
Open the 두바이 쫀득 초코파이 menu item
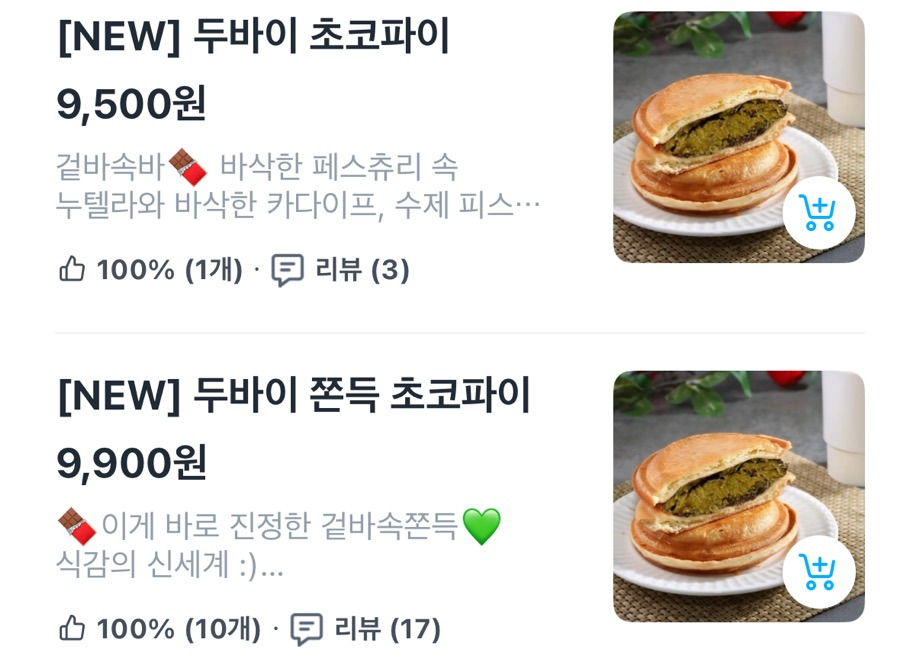click(294, 397)
